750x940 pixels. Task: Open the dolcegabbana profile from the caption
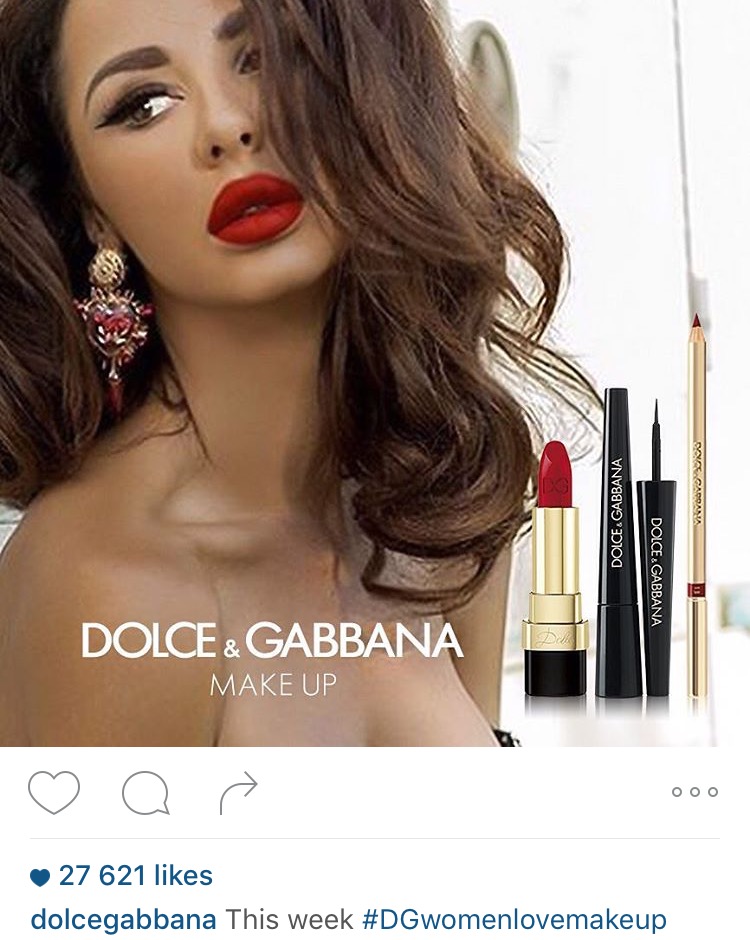tap(124, 919)
